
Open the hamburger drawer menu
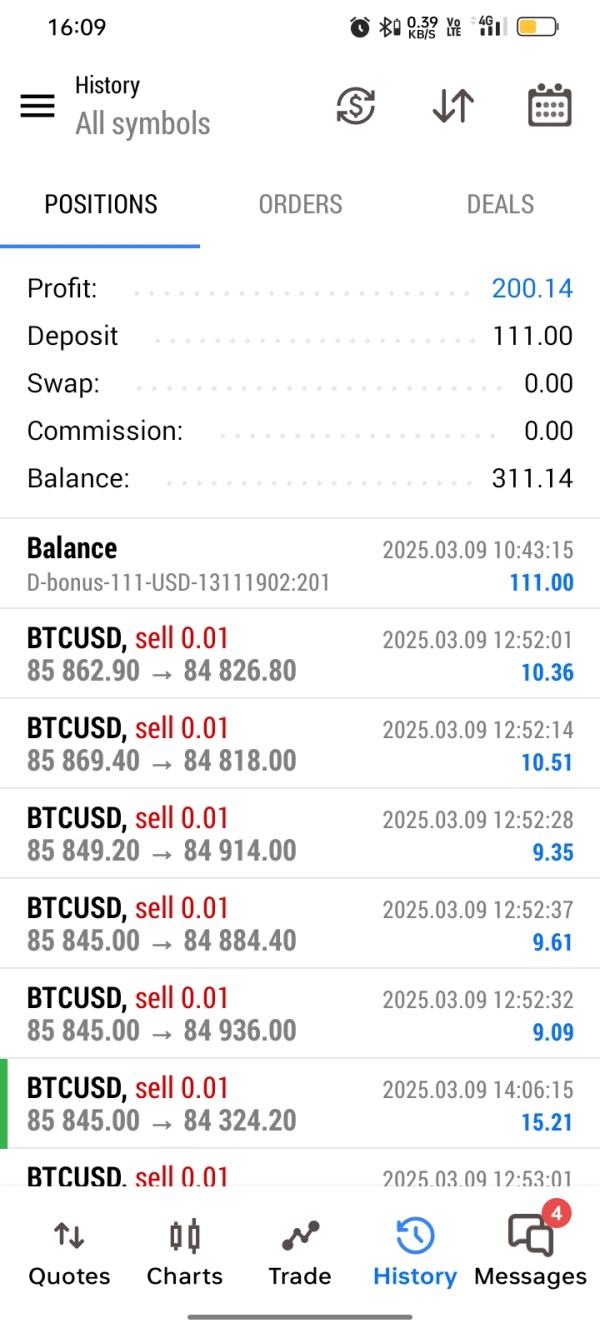(x=38, y=106)
